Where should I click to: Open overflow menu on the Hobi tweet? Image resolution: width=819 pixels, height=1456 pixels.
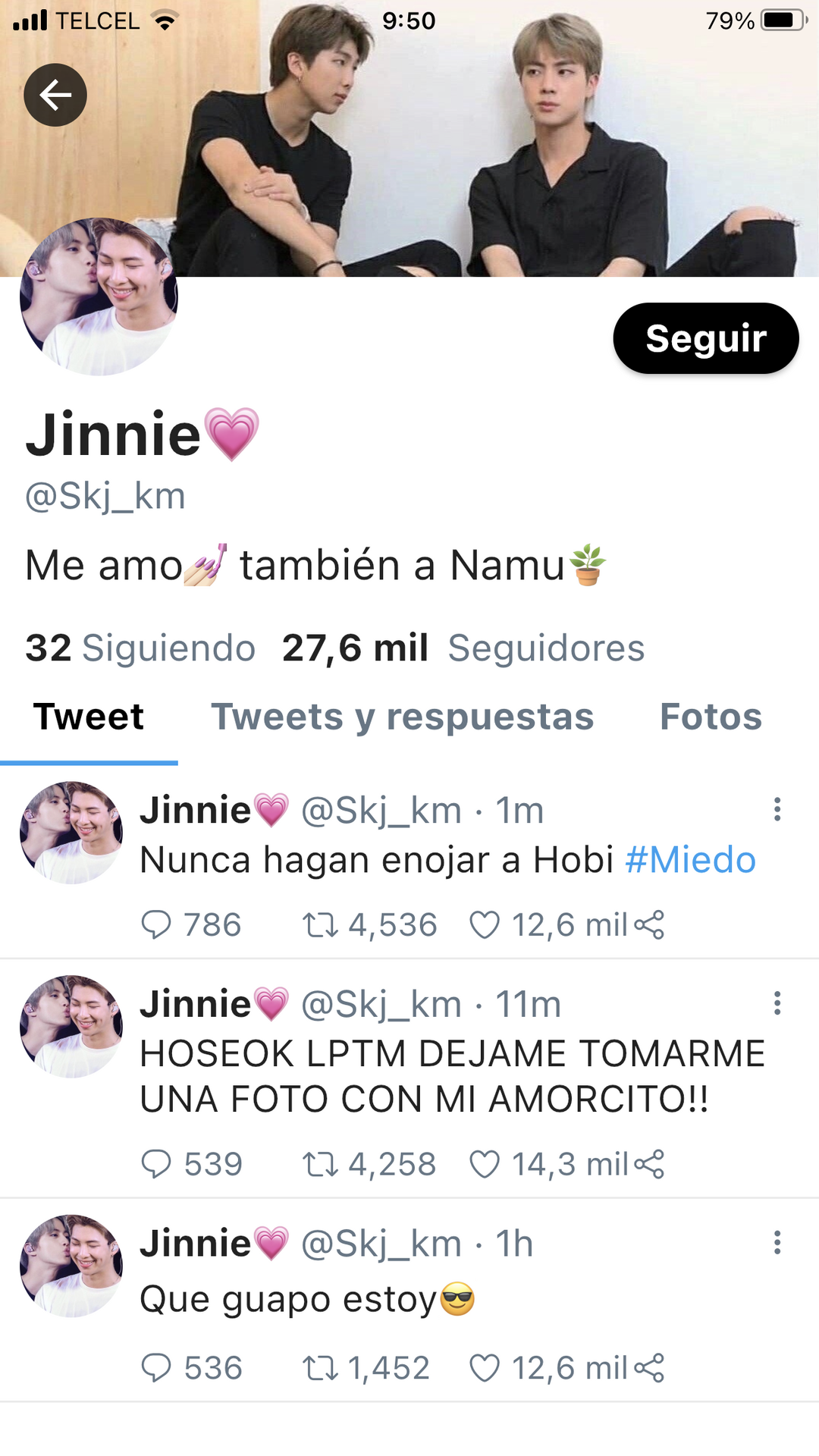click(x=777, y=810)
